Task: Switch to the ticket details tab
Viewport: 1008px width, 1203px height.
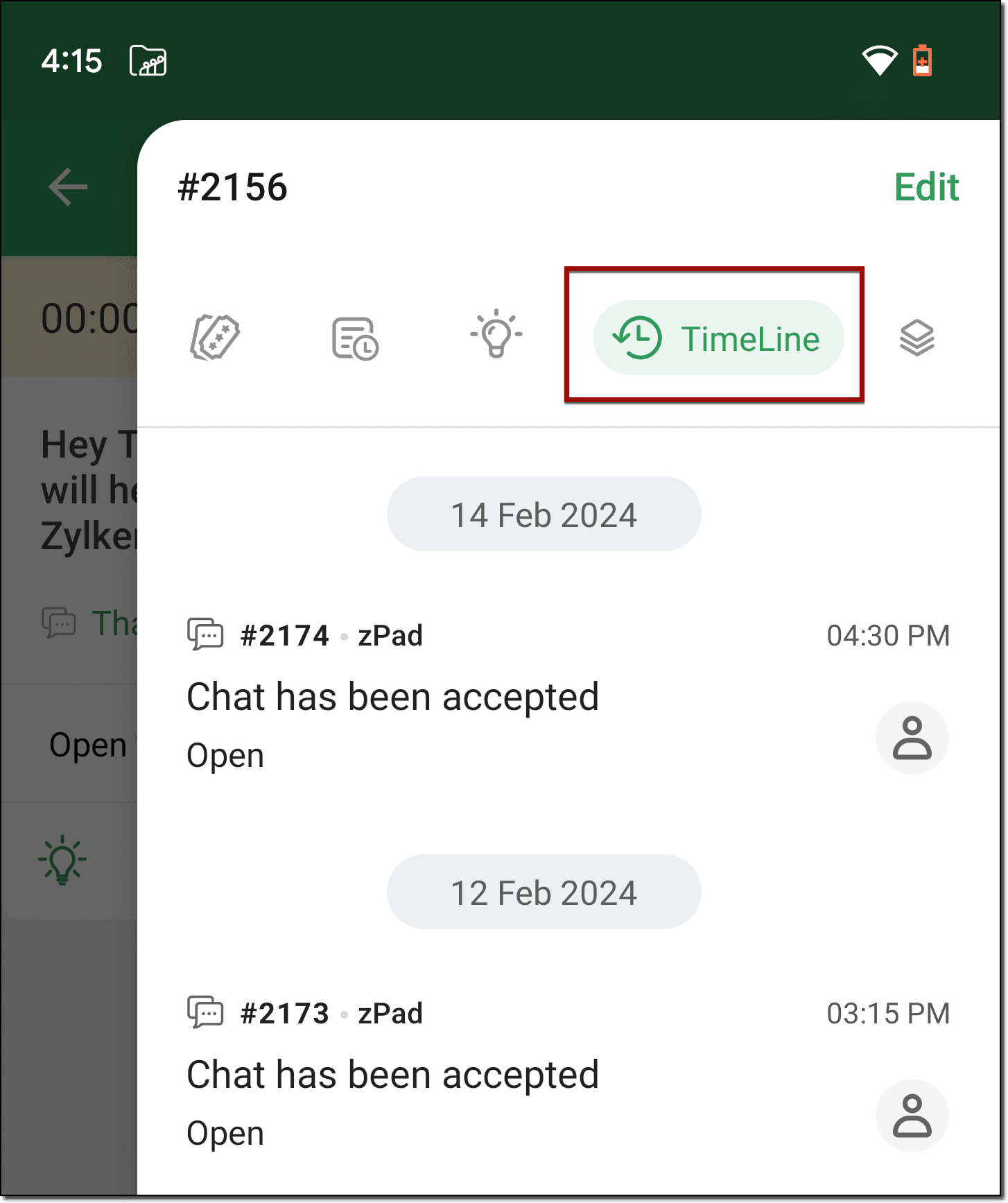Action: [215, 338]
